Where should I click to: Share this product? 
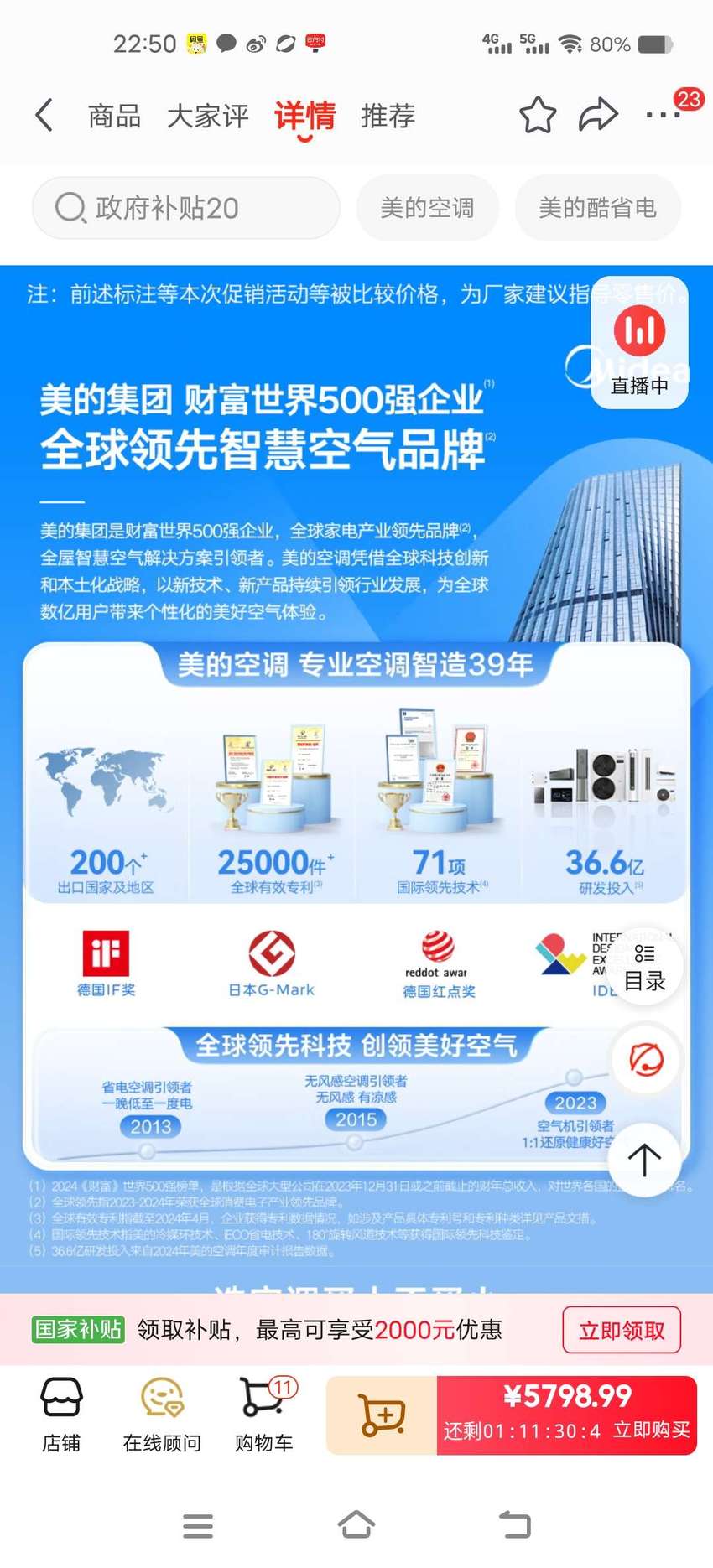[x=598, y=116]
